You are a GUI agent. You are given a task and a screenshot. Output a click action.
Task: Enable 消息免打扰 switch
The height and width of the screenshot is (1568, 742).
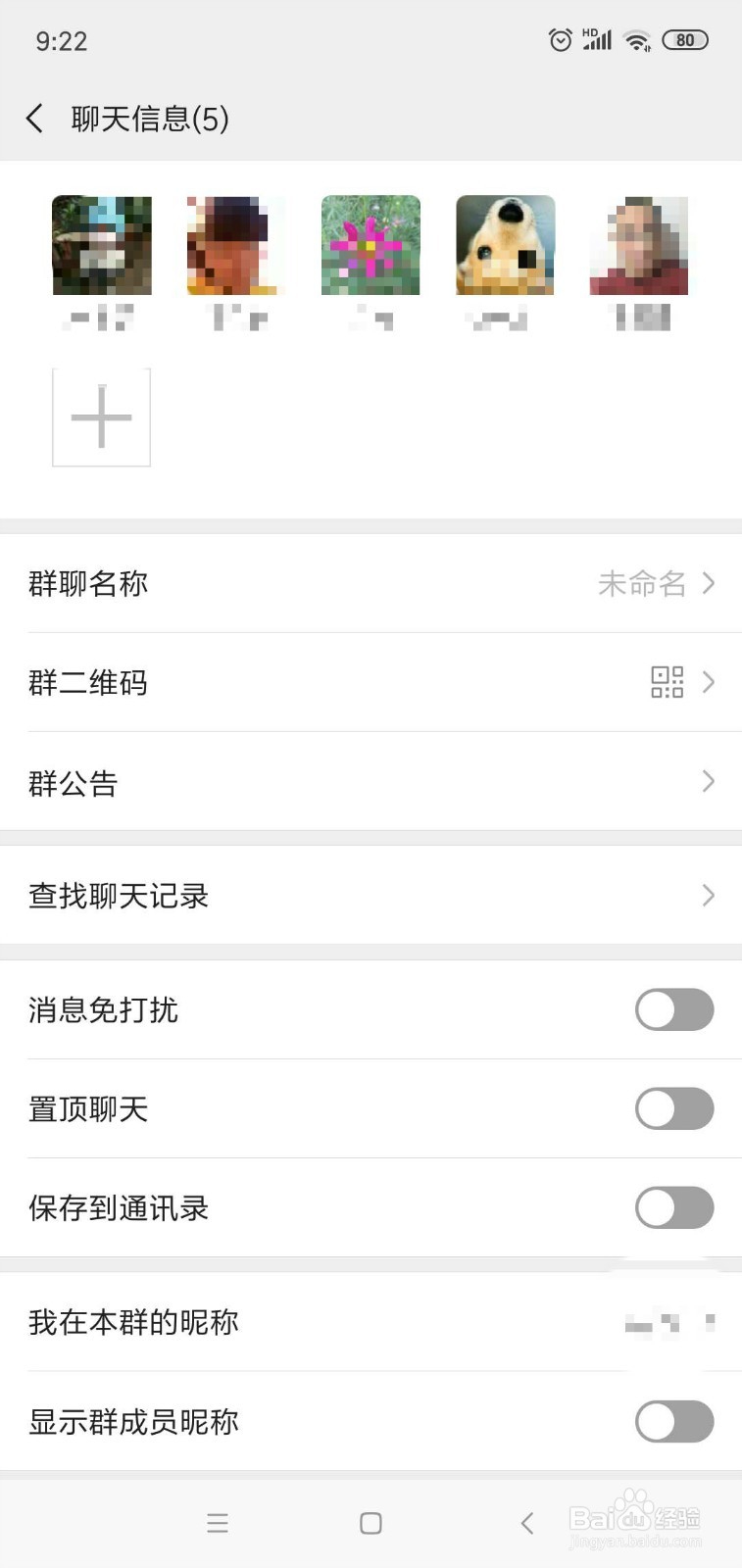point(674,1009)
